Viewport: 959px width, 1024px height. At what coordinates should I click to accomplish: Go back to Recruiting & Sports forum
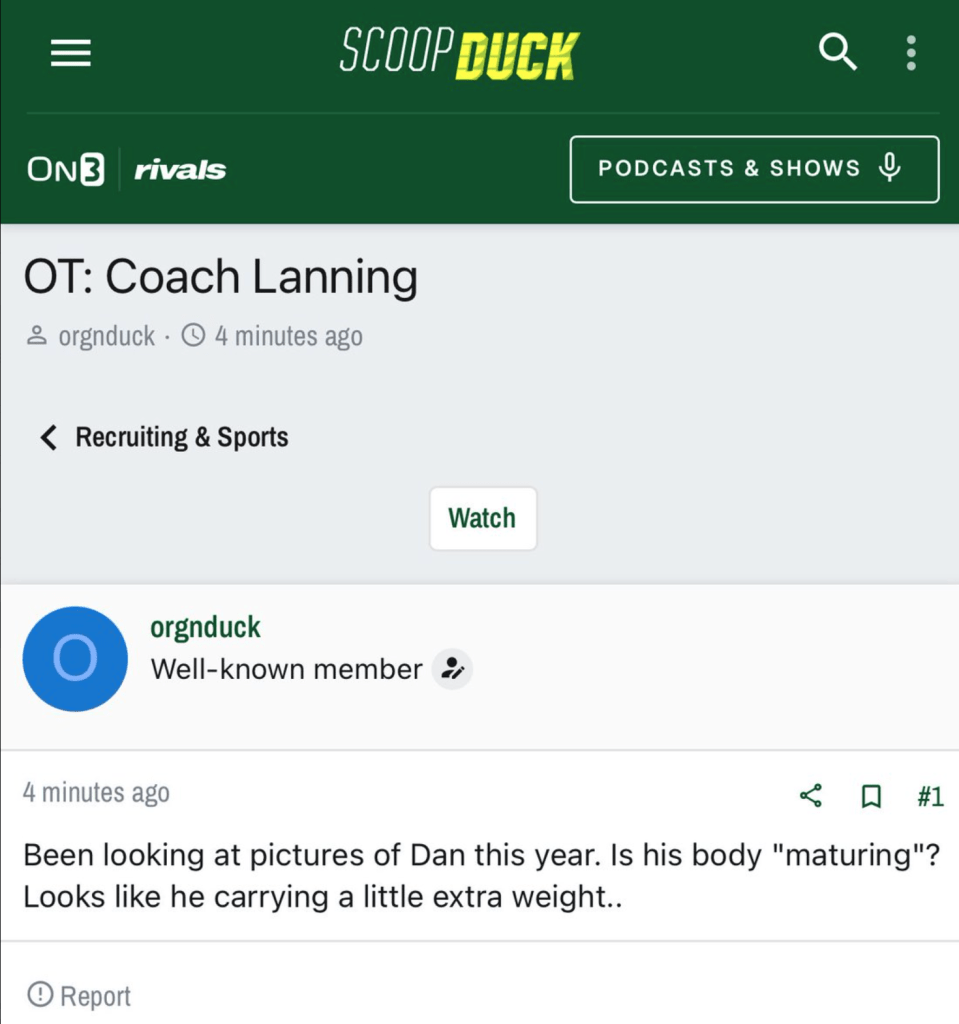tap(164, 437)
